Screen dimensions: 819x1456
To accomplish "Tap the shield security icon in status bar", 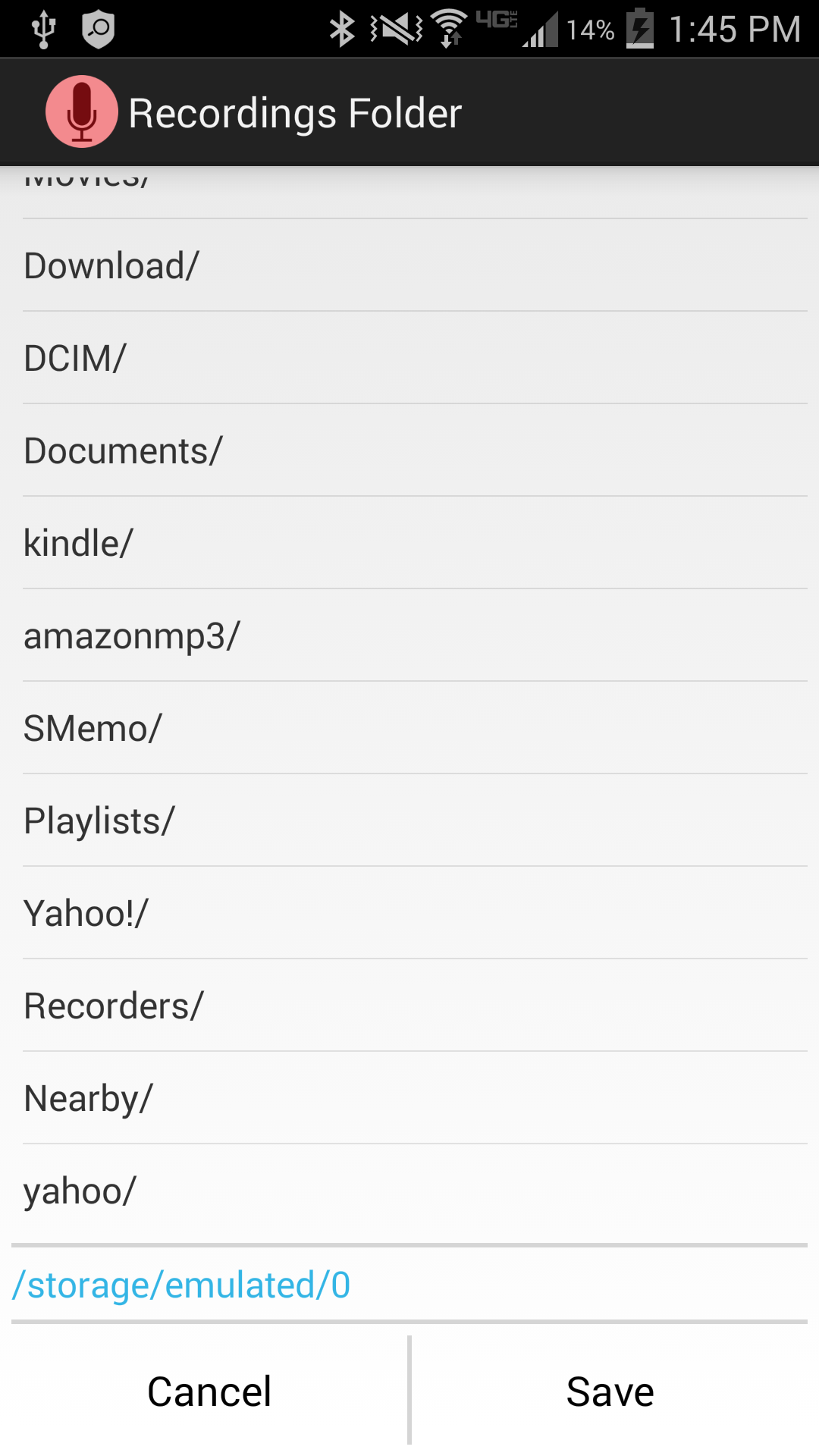I will click(99, 29).
